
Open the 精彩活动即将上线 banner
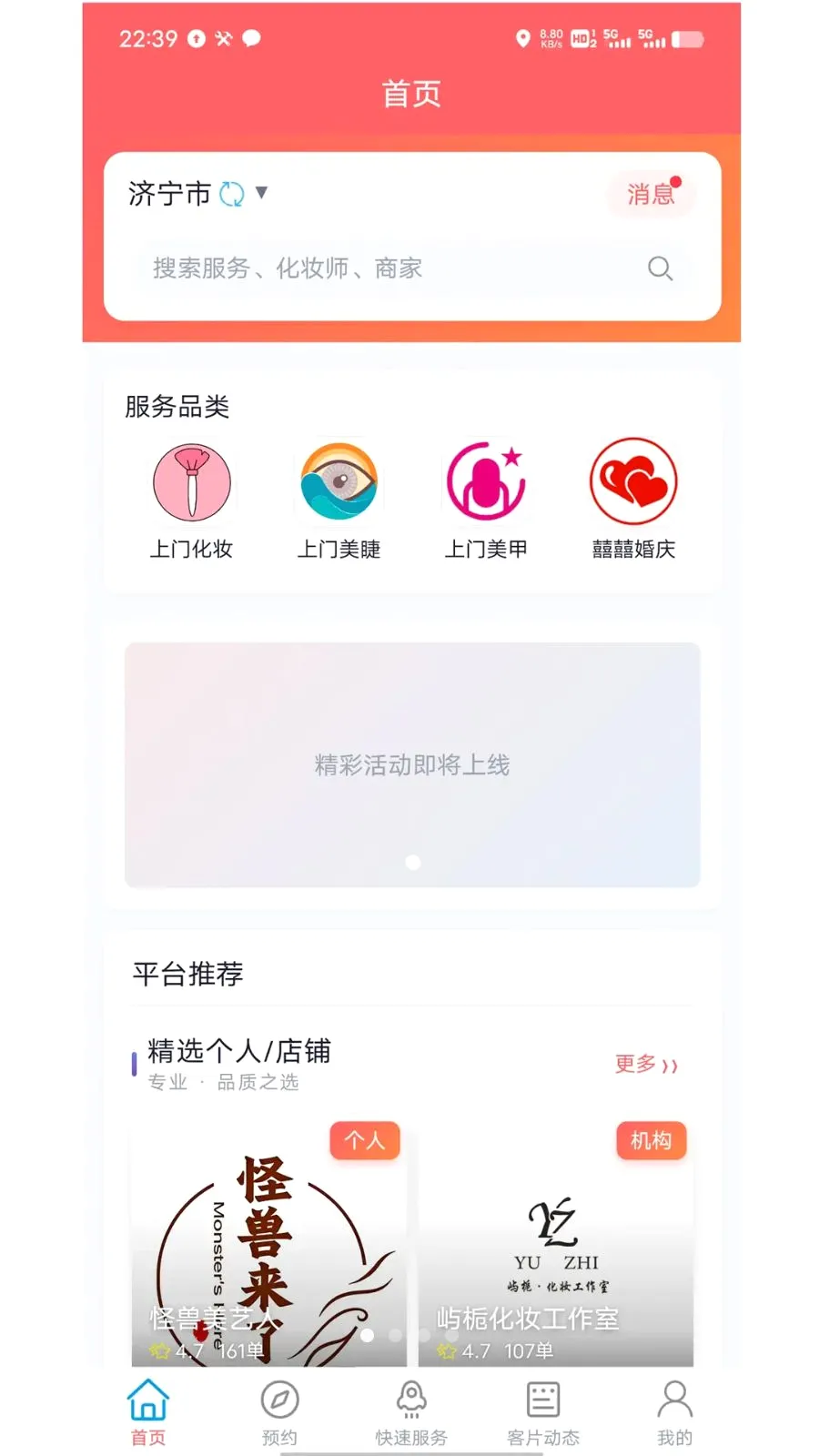click(x=412, y=764)
